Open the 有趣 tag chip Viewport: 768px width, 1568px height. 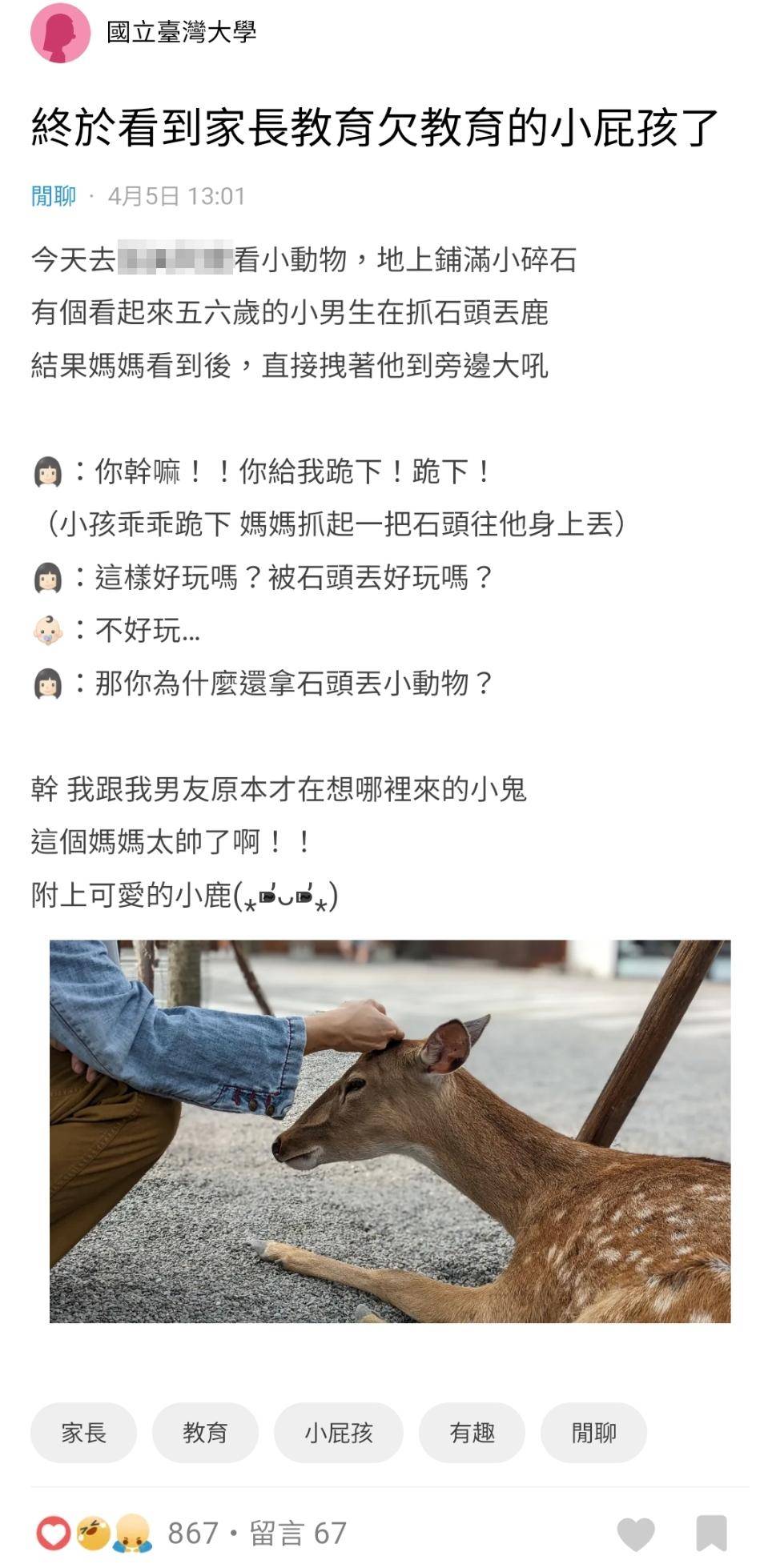pos(472,1432)
